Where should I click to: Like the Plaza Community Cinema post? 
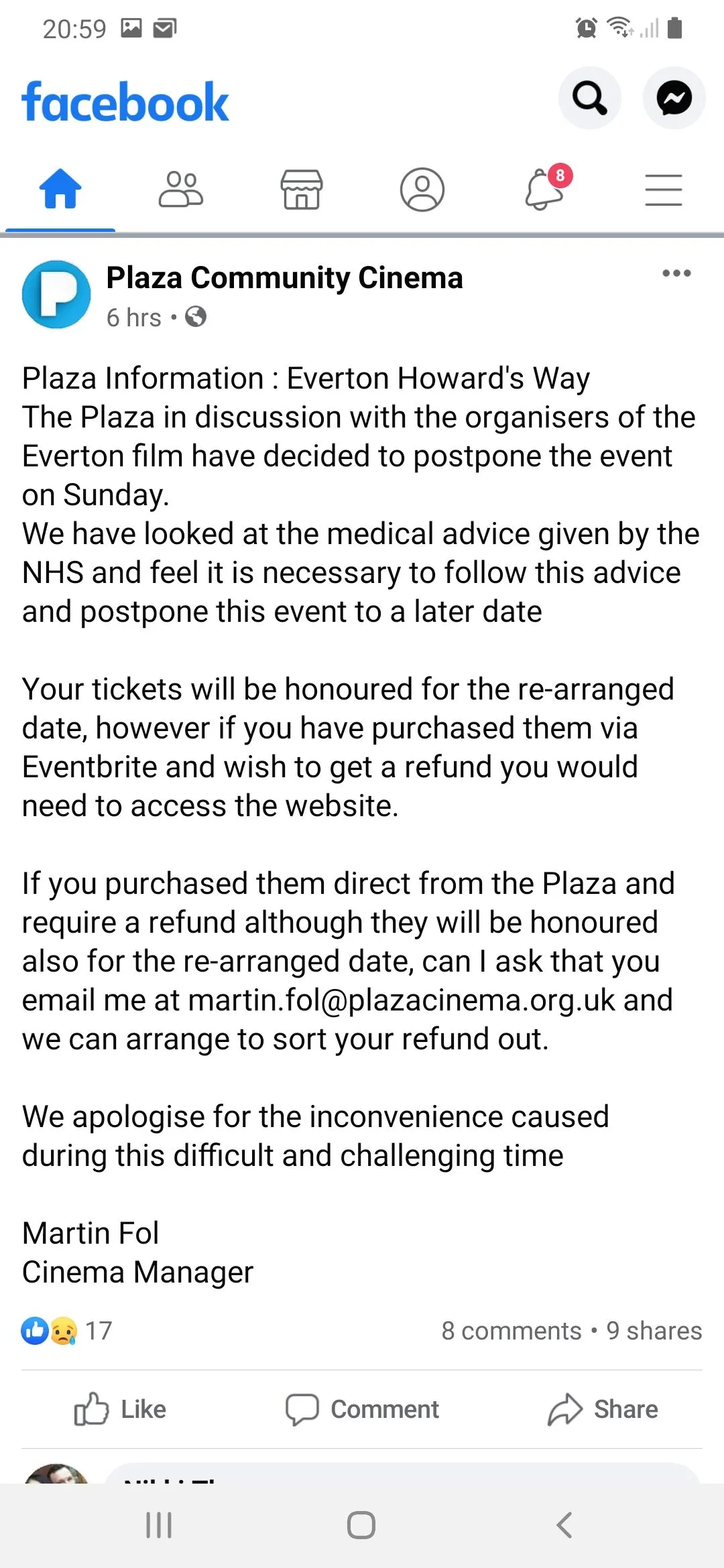point(121,1409)
